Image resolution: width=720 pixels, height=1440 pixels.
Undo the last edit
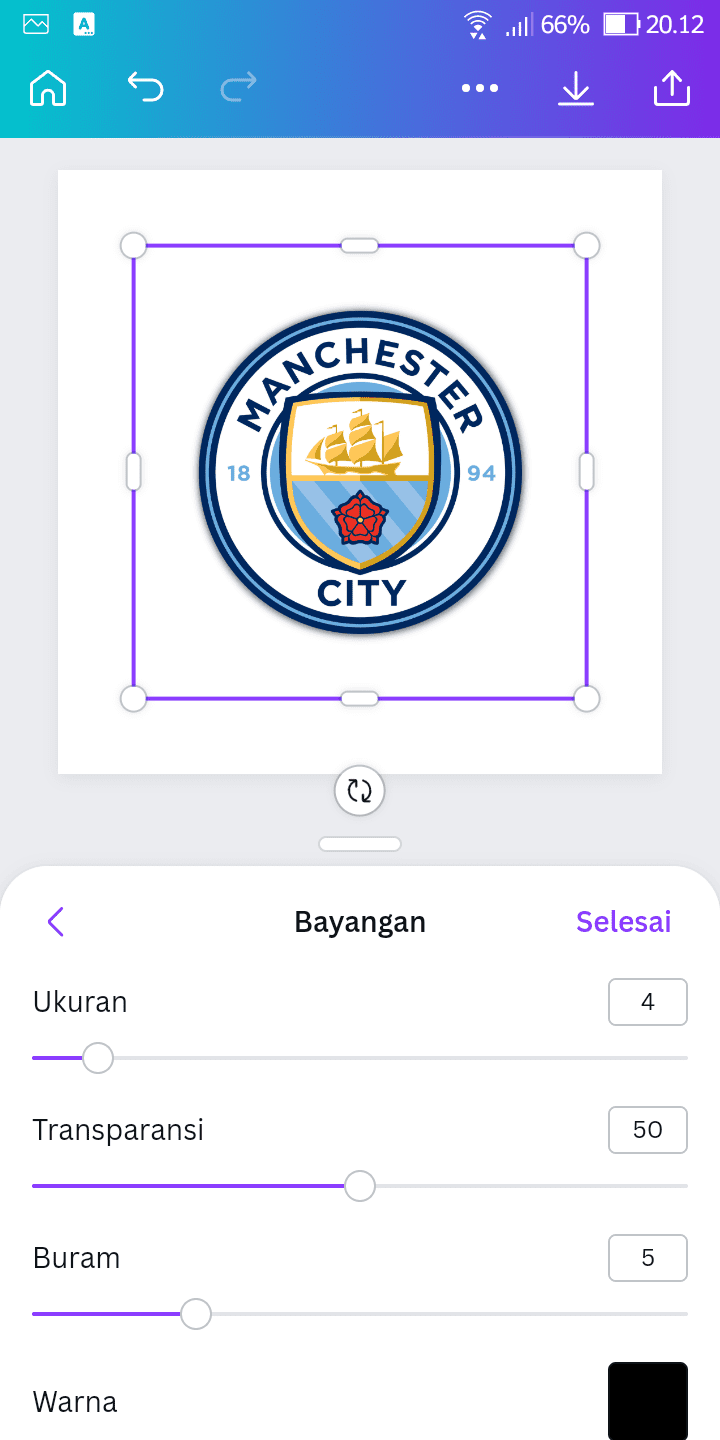pyautogui.click(x=145, y=87)
